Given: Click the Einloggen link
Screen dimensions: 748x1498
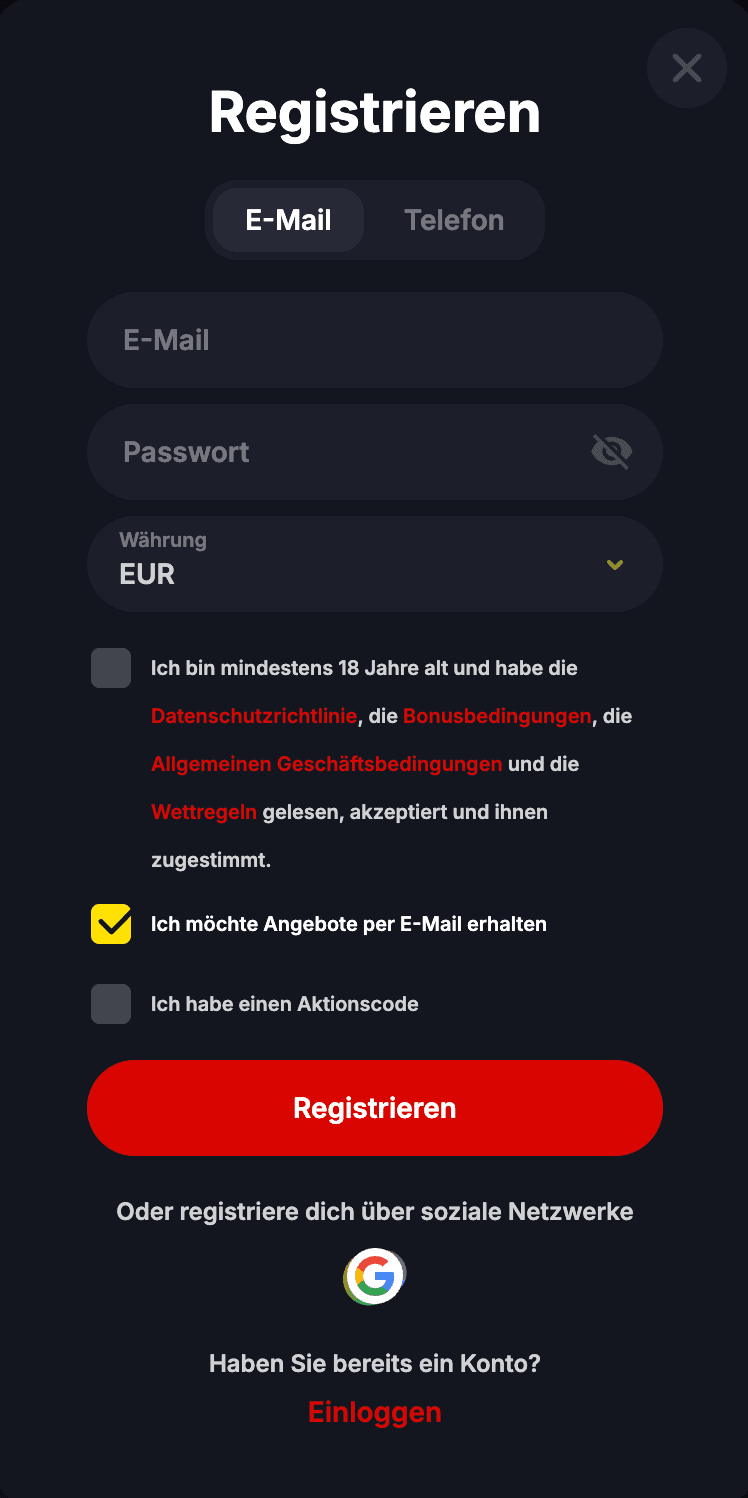Looking at the screenshot, I should (x=374, y=1412).
